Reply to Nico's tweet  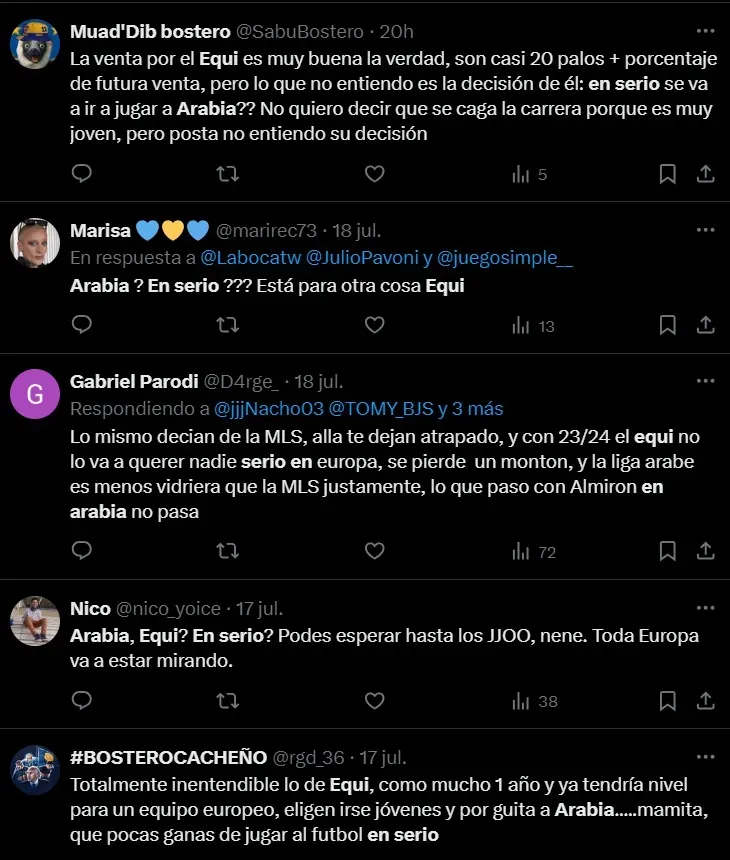pyautogui.click(x=83, y=701)
